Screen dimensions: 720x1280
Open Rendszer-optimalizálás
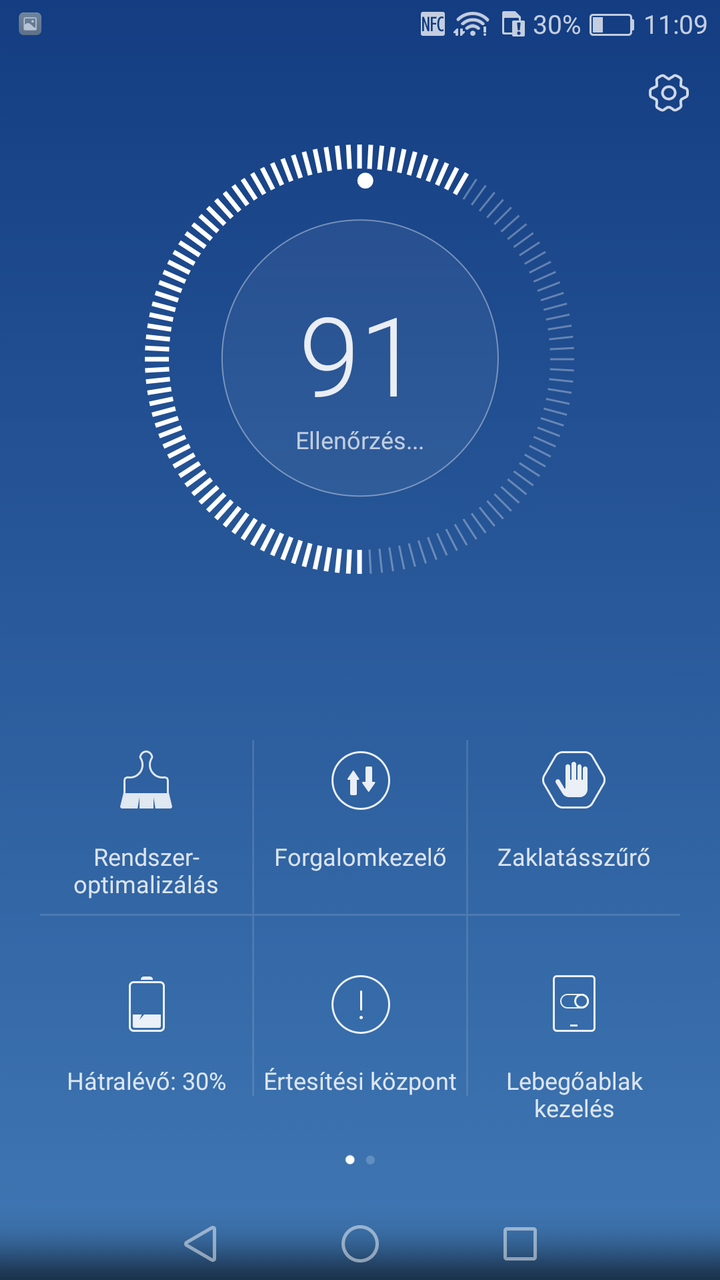(146, 822)
